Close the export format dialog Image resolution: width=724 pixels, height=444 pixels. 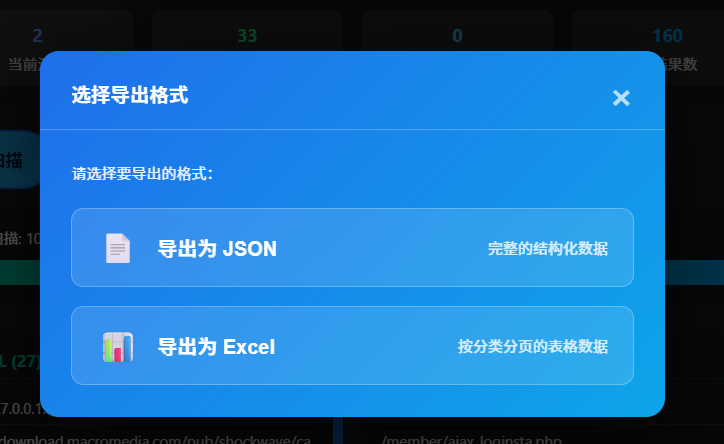pos(621,98)
